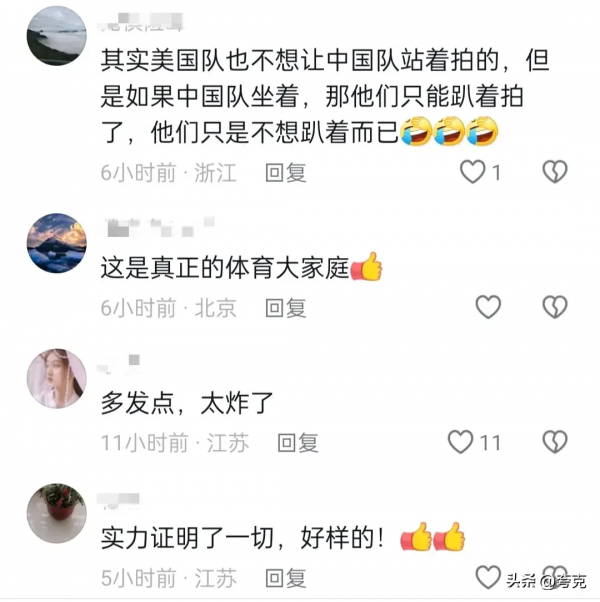Open the profile photo of the 北京 commenter

(56, 242)
